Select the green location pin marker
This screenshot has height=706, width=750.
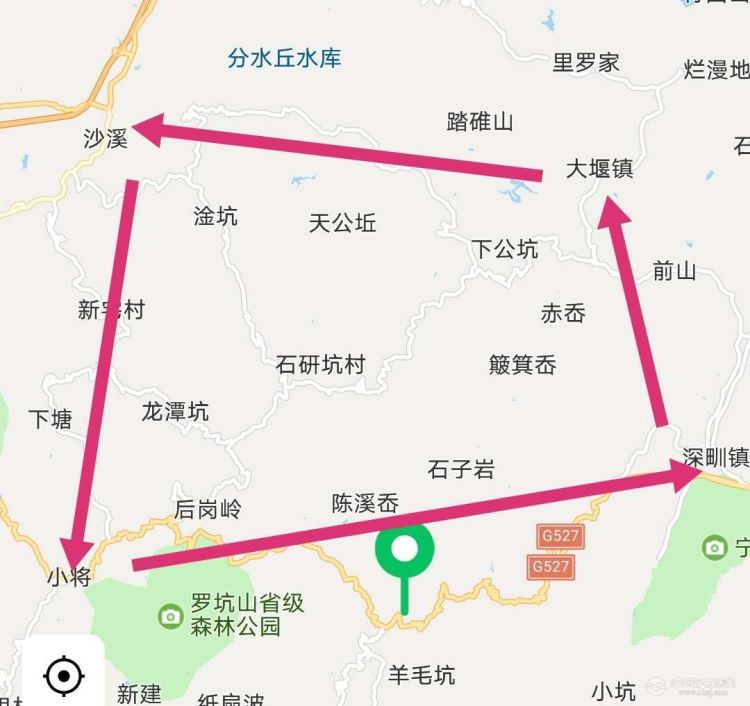point(404,551)
